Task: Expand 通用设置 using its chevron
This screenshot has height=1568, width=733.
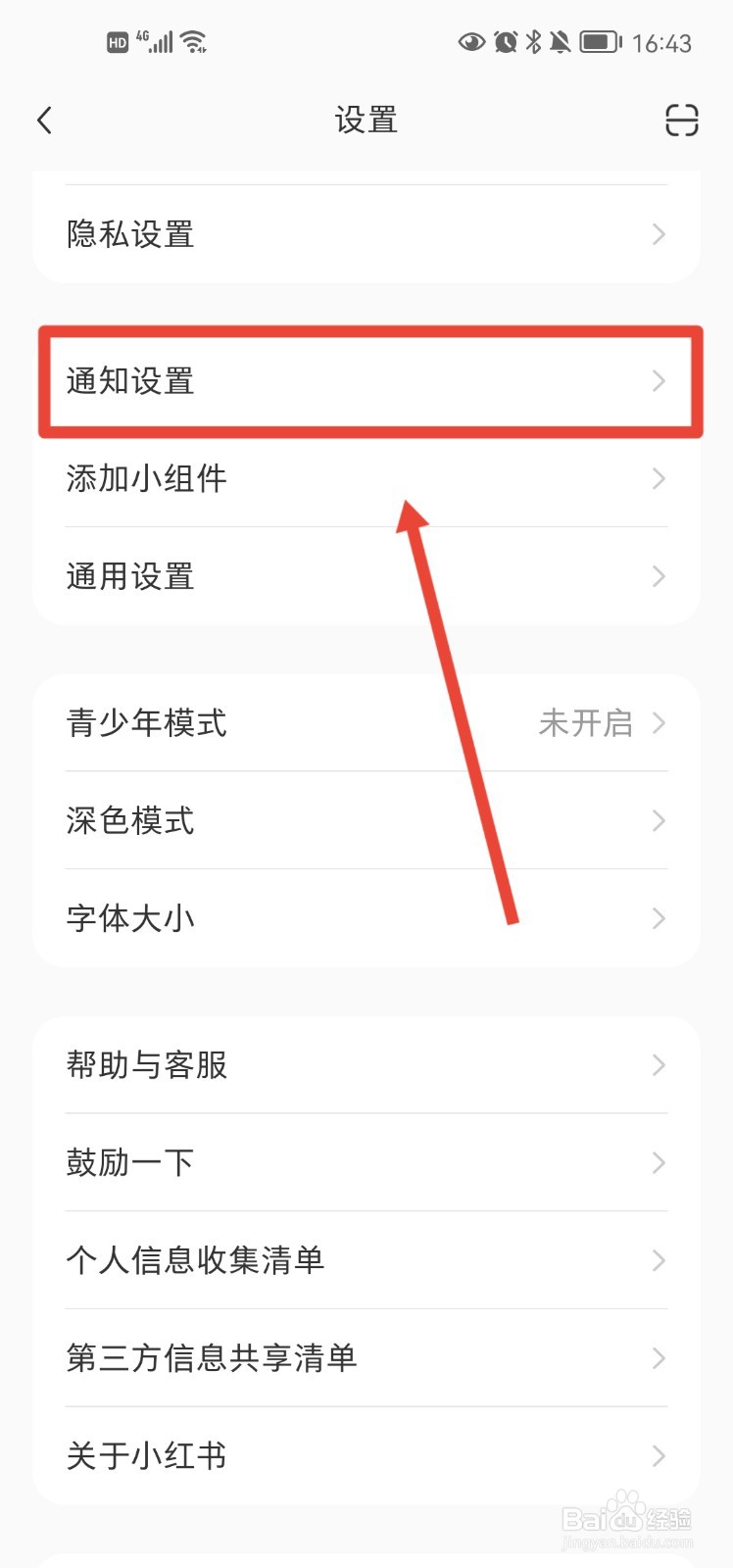Action: (x=658, y=576)
